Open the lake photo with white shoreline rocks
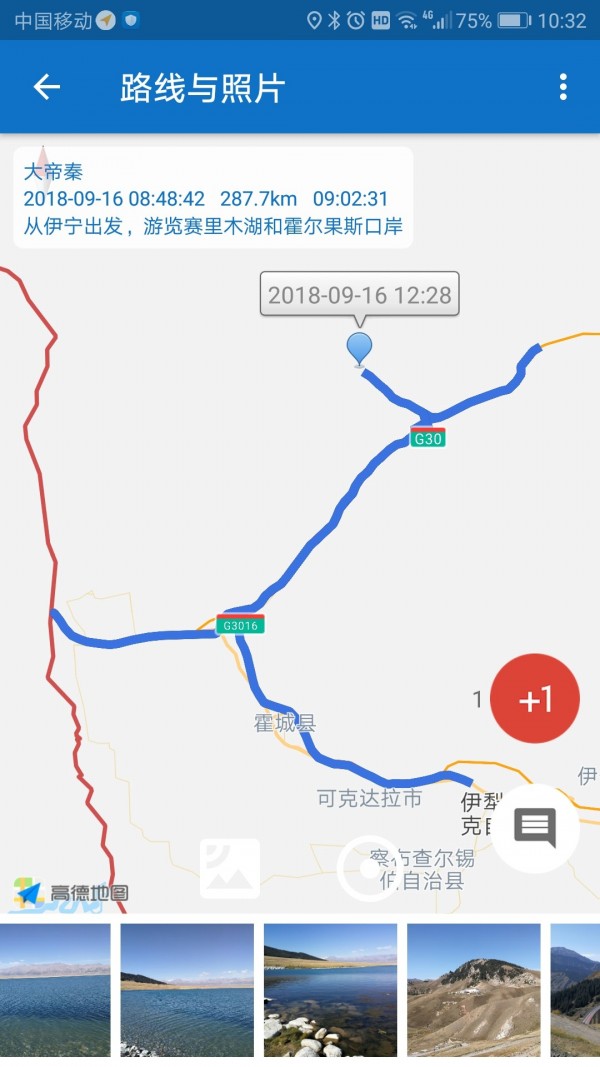The image size is (600, 1067). tap(330, 990)
